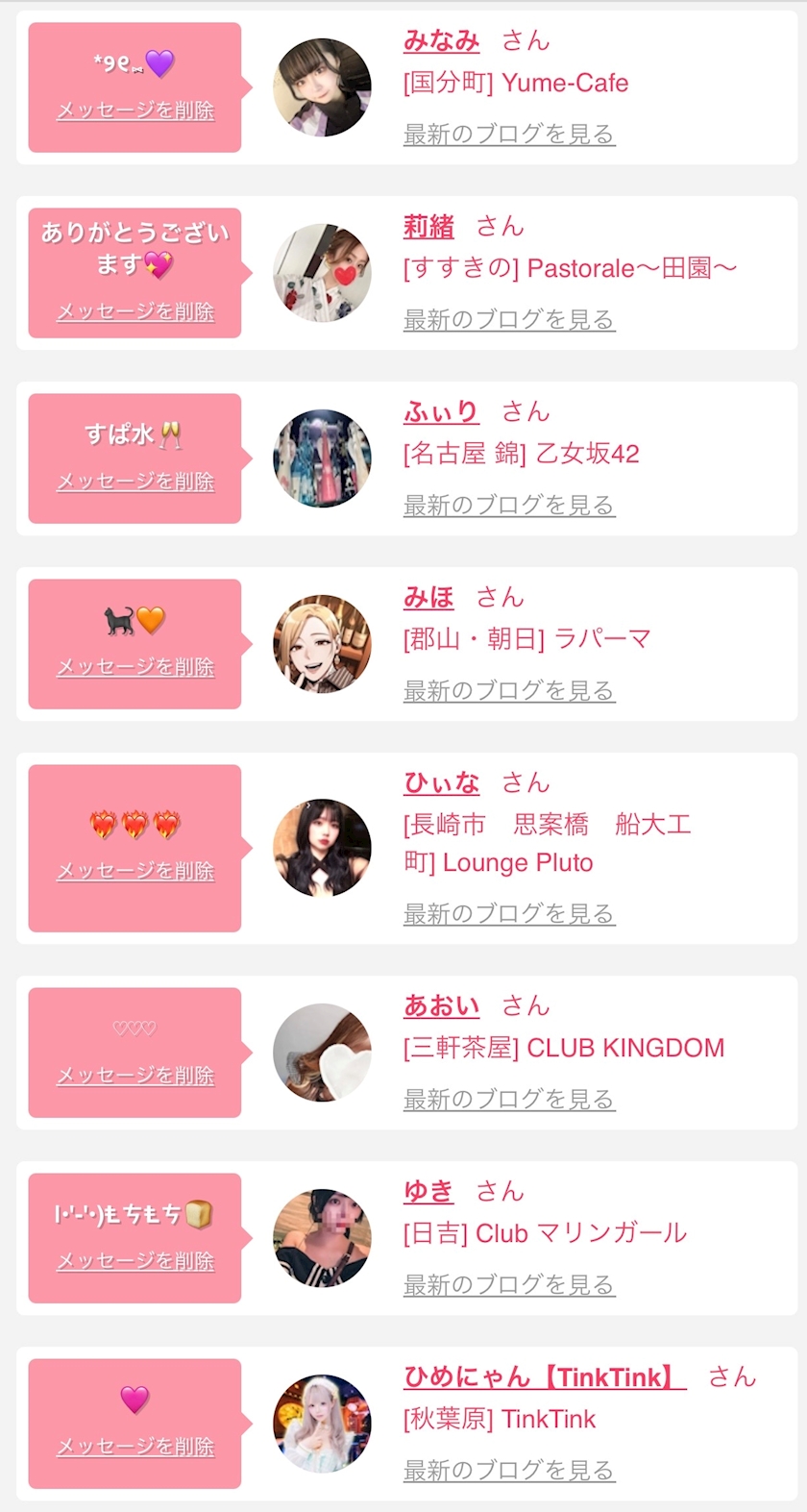View latest blog of 莉緒
807x1512 pixels.
point(508,320)
